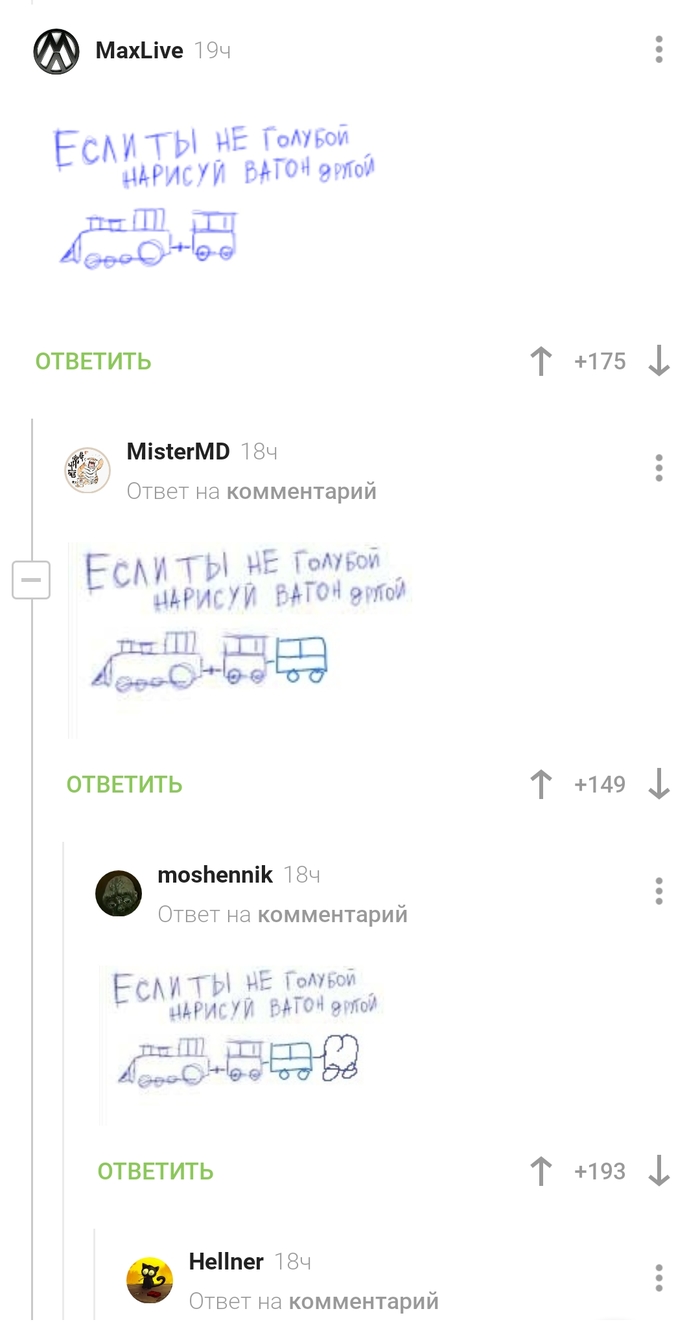Downvote MisterMD's comment
The image size is (700, 1322).
(658, 784)
